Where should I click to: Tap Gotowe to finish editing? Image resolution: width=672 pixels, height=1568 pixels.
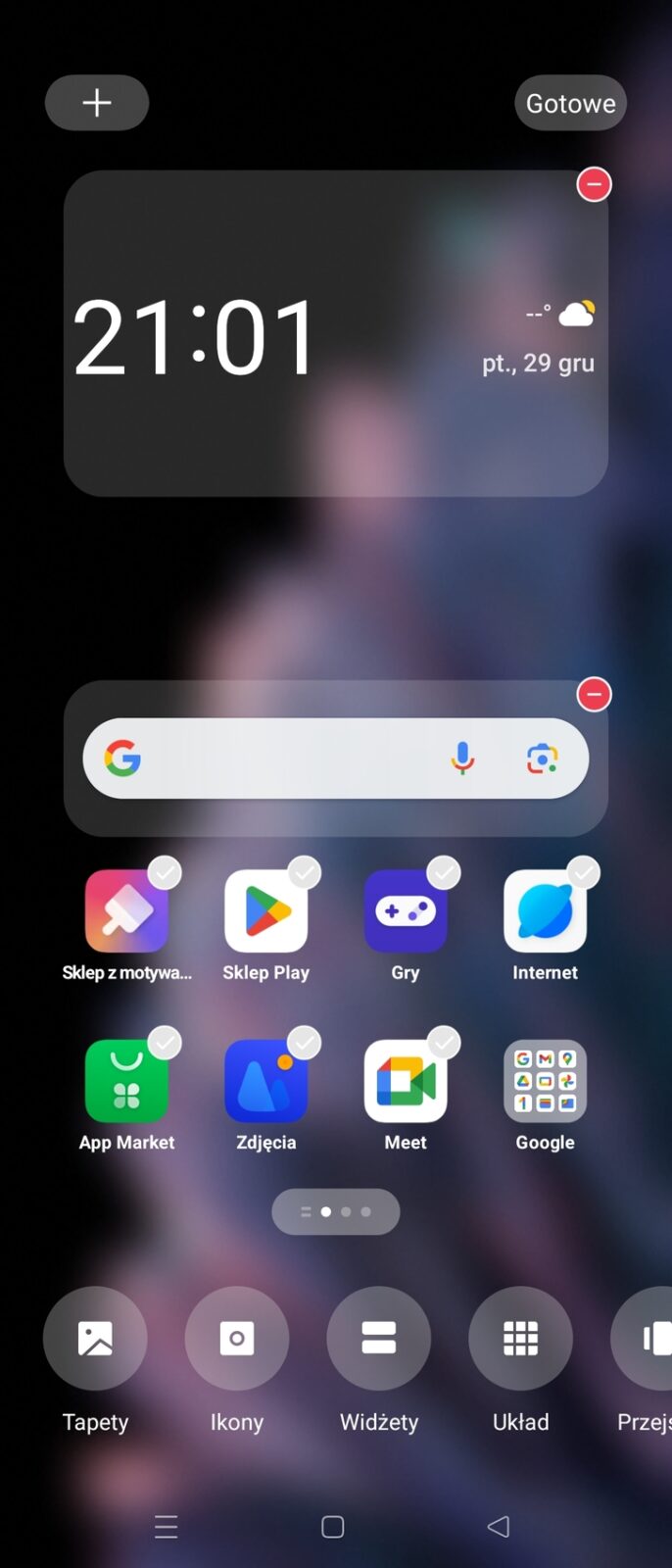coord(570,103)
